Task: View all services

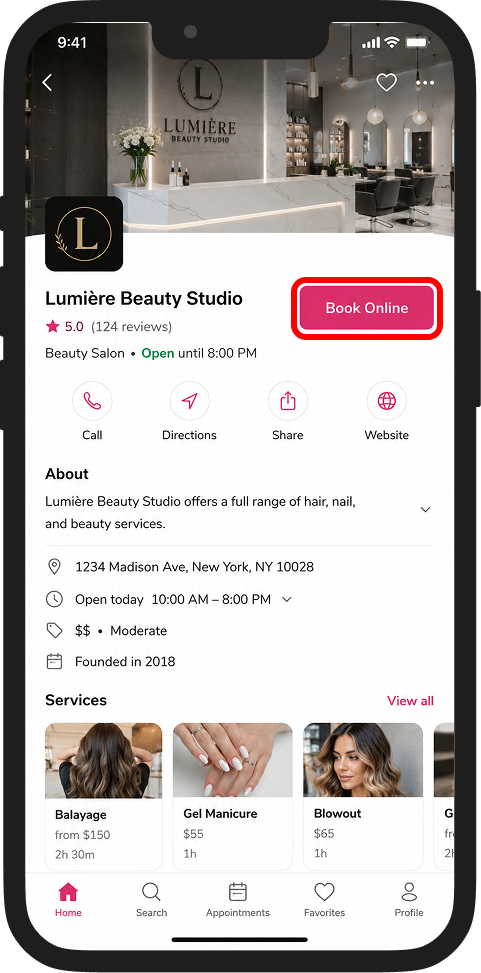Action: coord(410,701)
